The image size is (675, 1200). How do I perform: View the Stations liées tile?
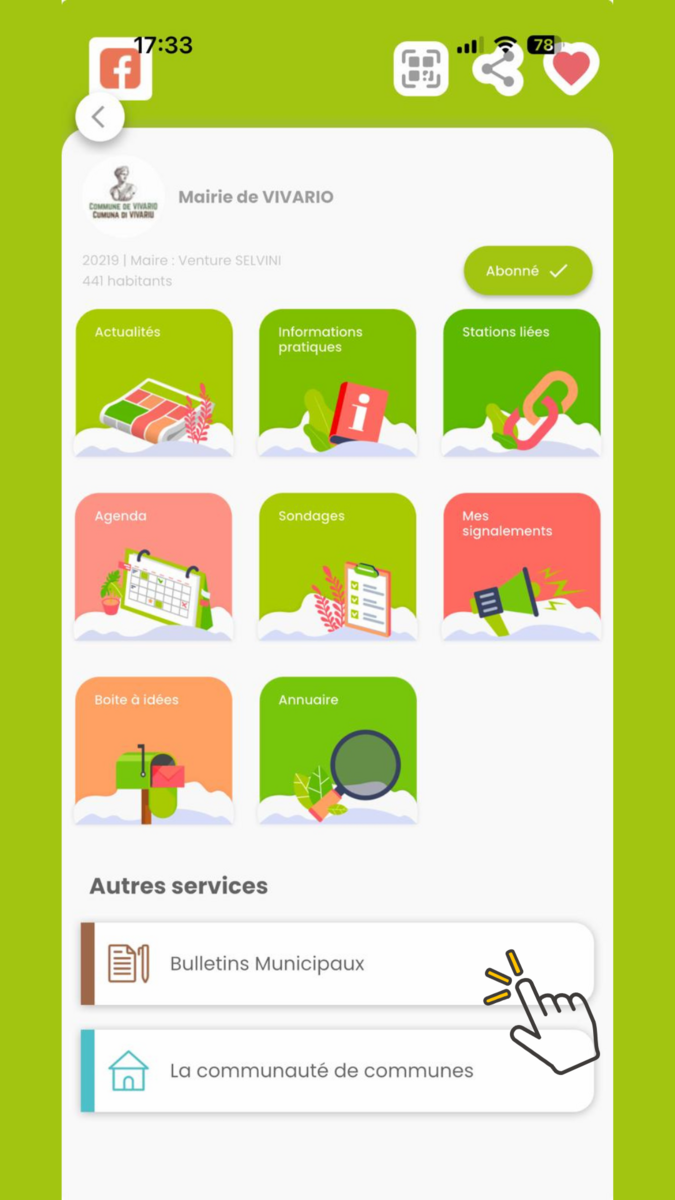521,383
